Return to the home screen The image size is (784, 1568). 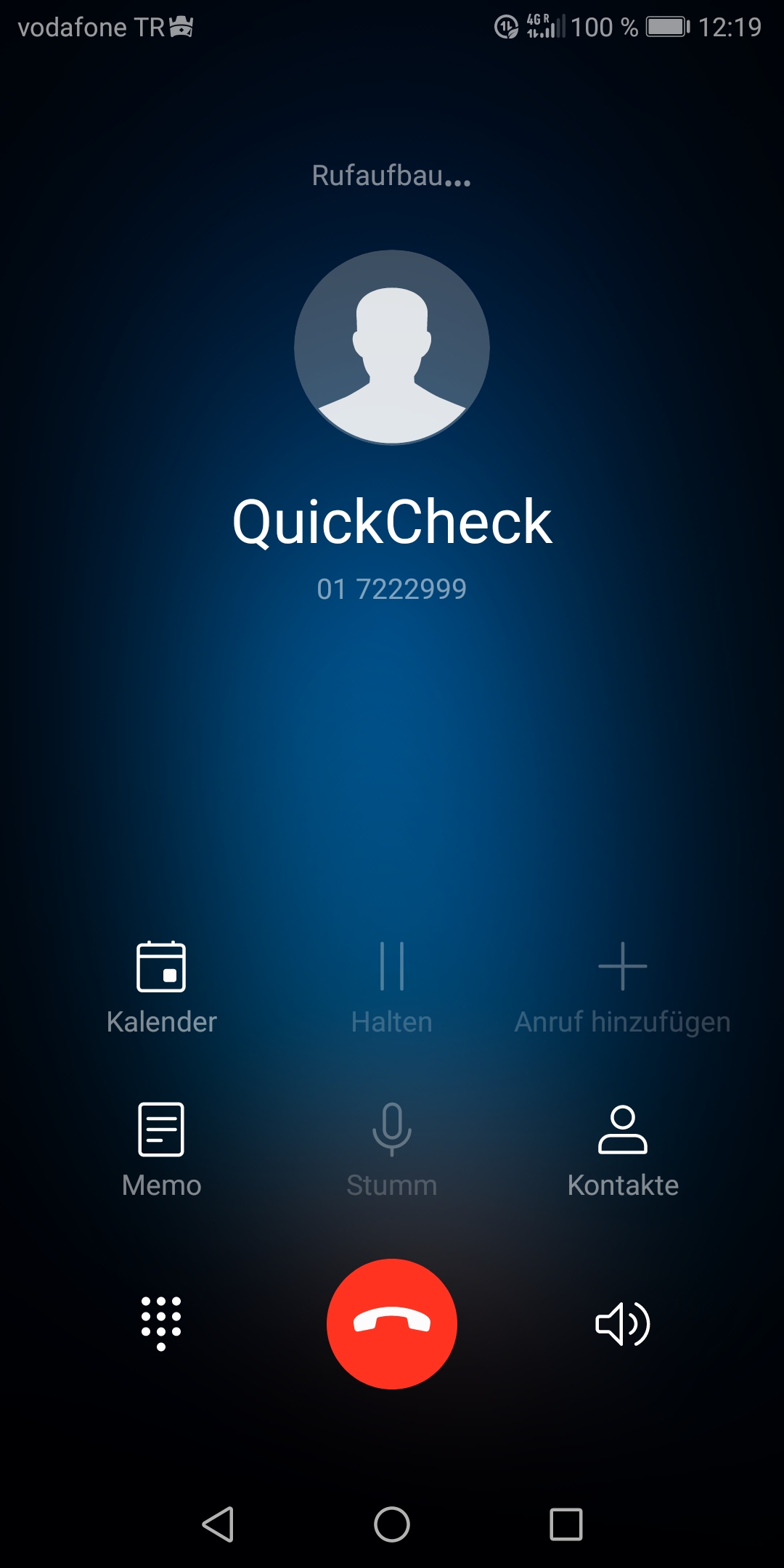[392, 1524]
